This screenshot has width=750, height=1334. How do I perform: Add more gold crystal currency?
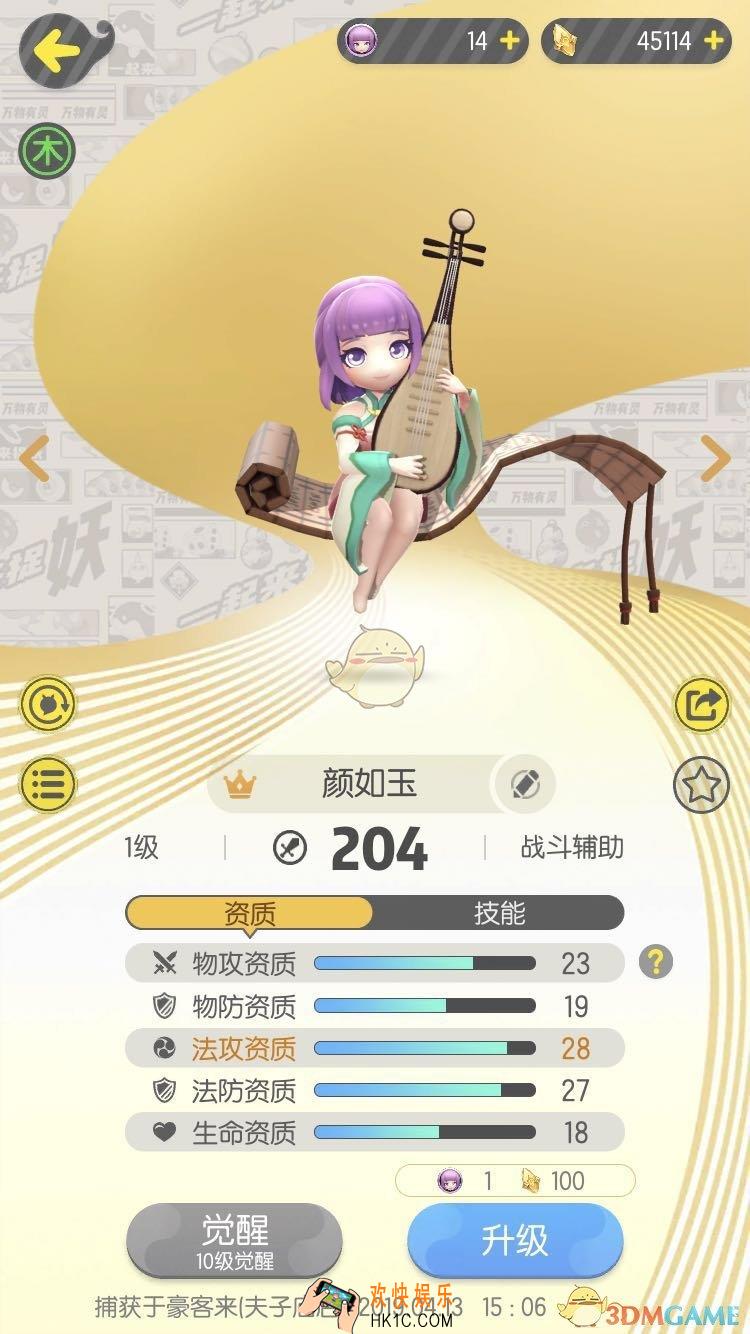click(x=714, y=41)
